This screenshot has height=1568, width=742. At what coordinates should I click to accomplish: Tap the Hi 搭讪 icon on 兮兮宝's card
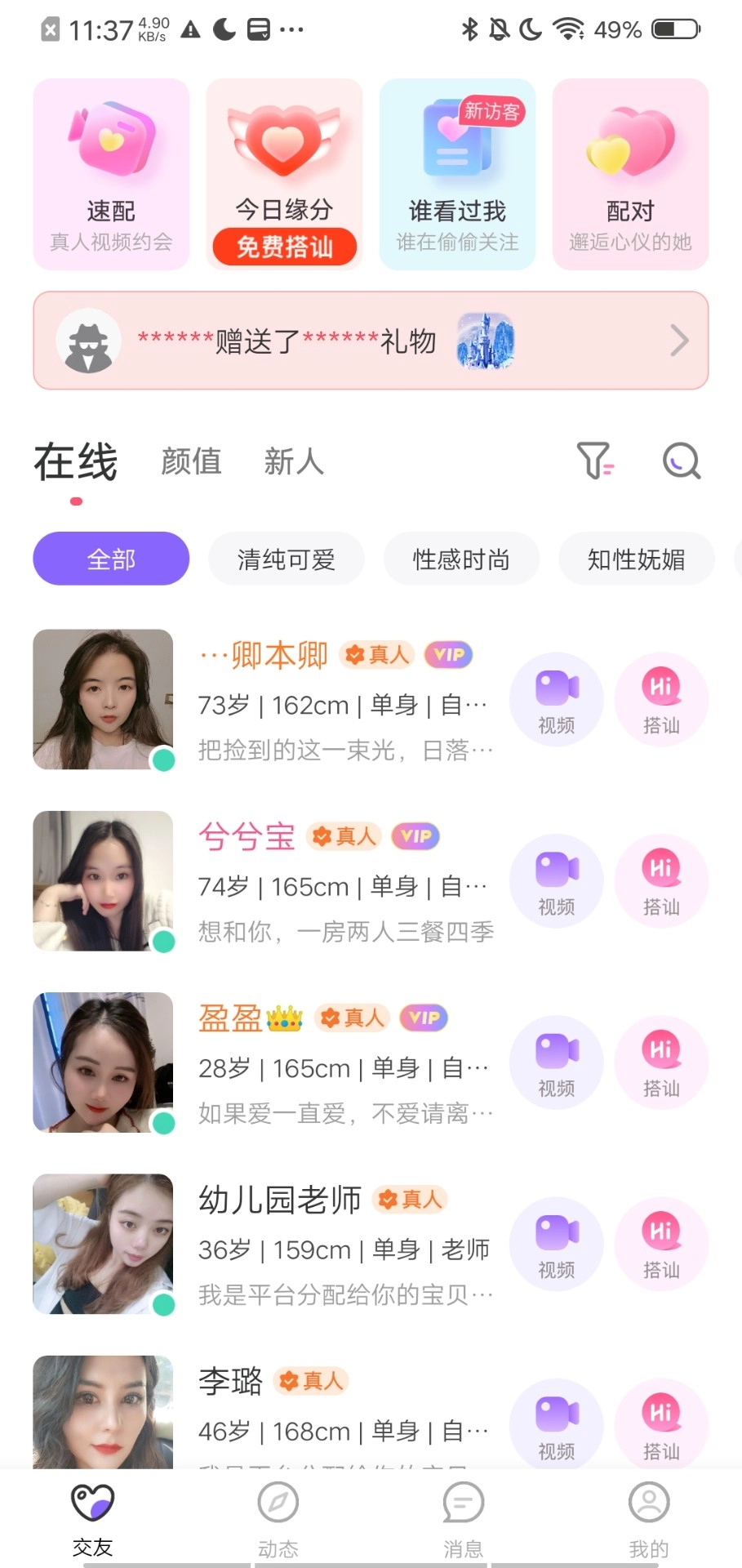[x=662, y=881]
